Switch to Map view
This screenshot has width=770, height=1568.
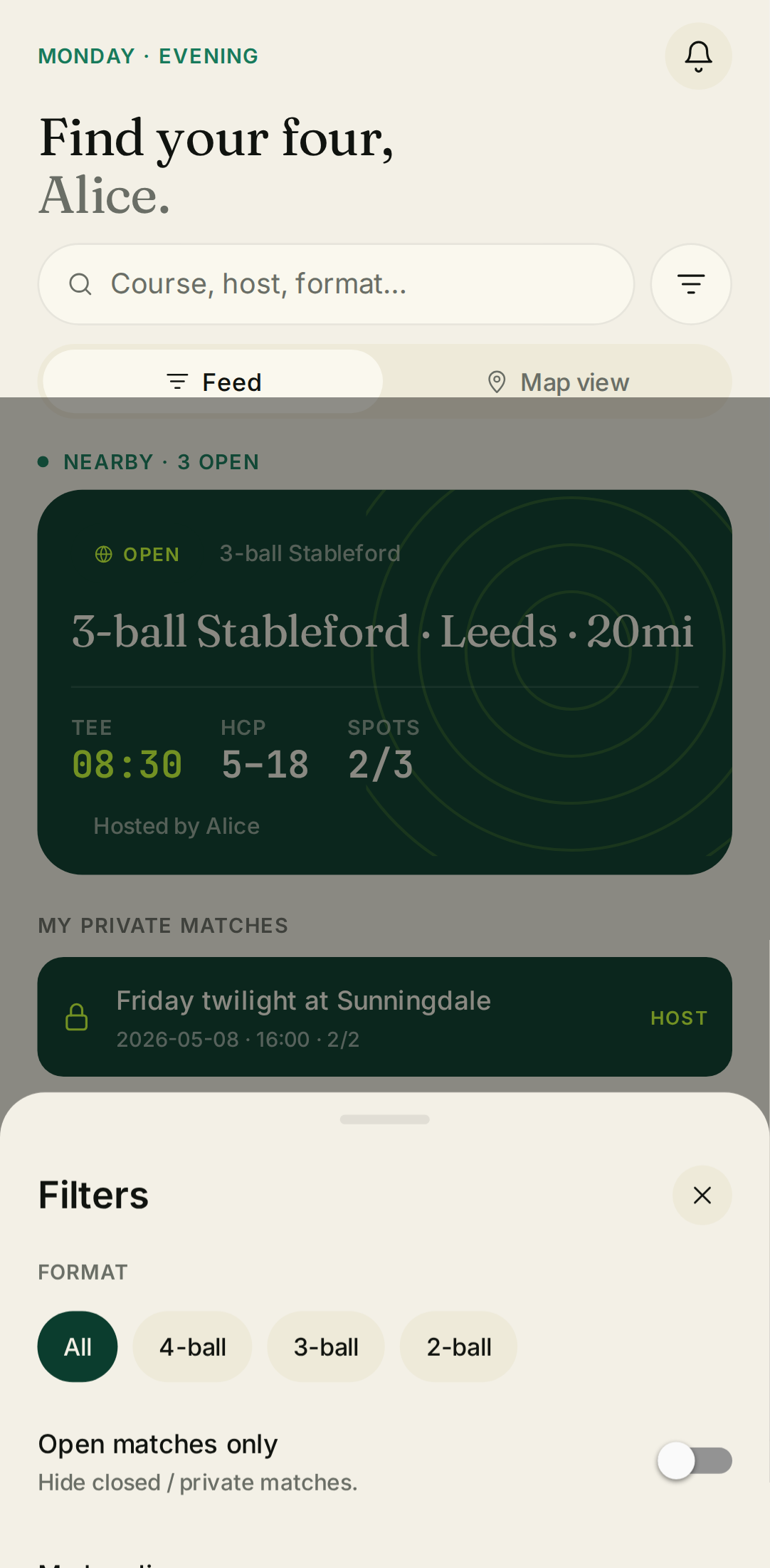pyautogui.click(x=558, y=382)
